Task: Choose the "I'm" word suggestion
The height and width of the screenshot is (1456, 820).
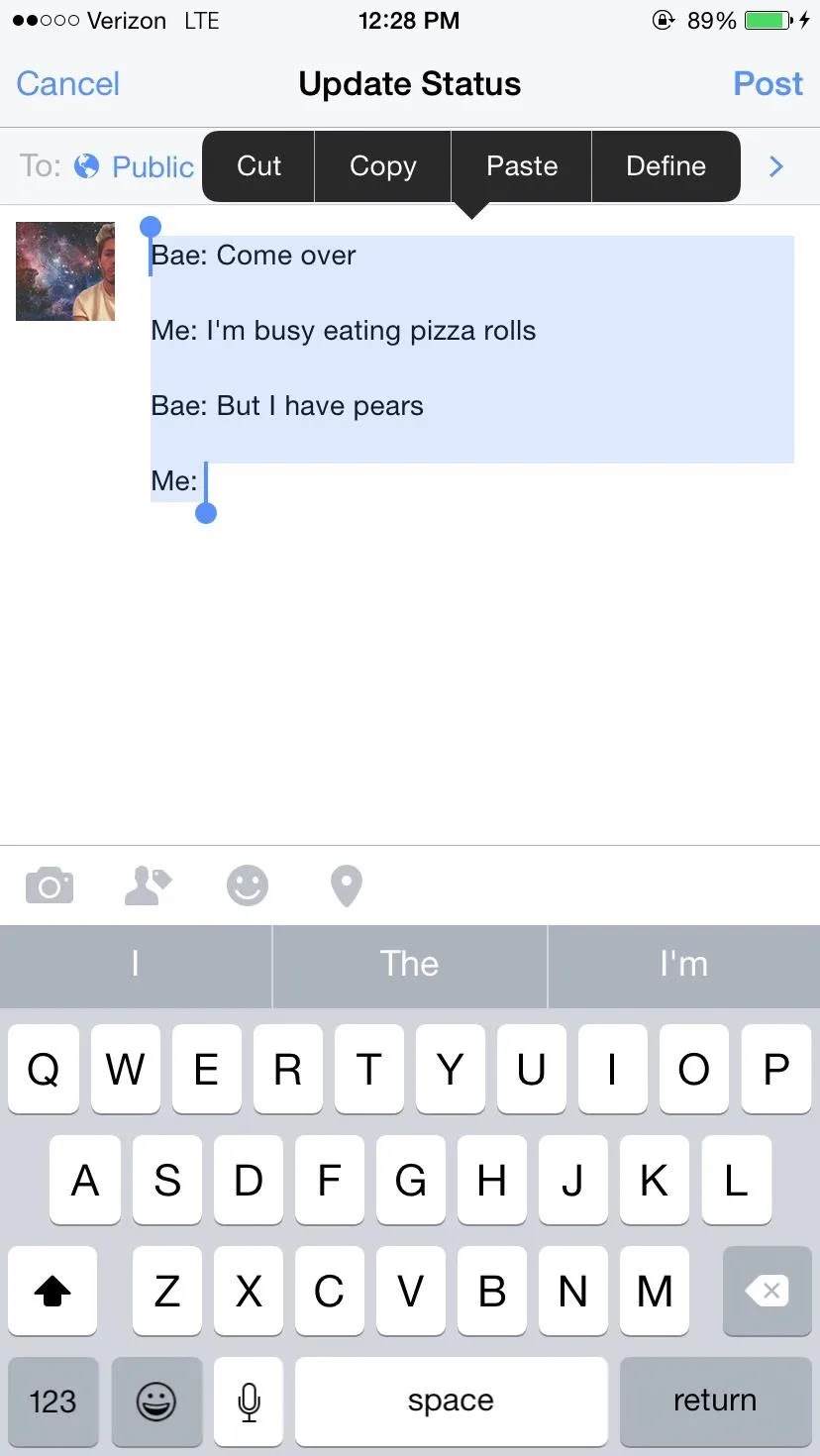Action: coord(683,964)
